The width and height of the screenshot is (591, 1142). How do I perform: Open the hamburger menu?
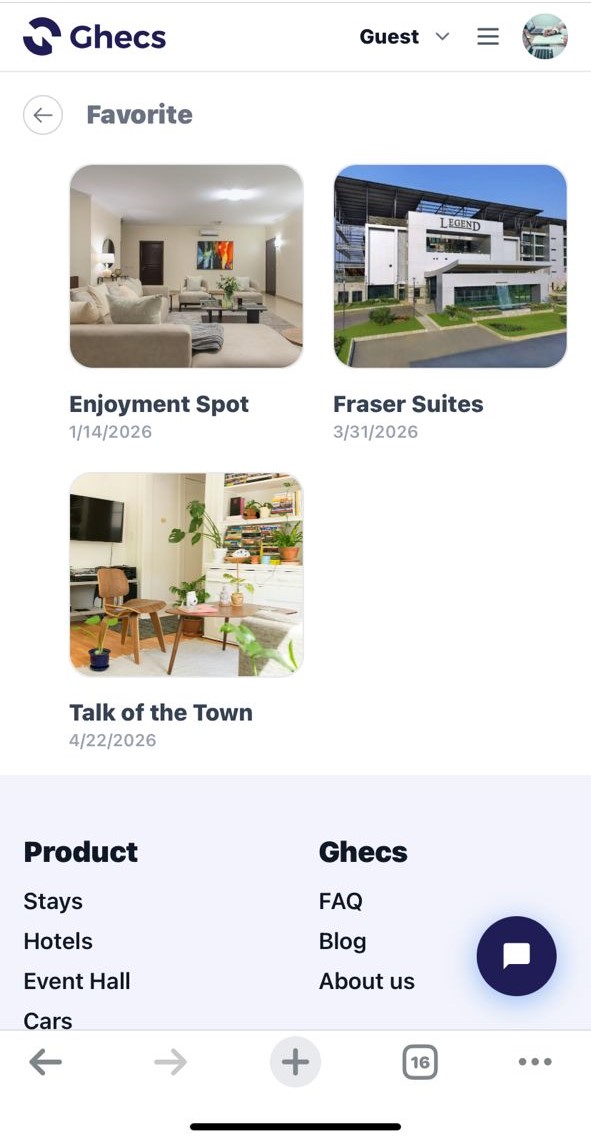488,36
